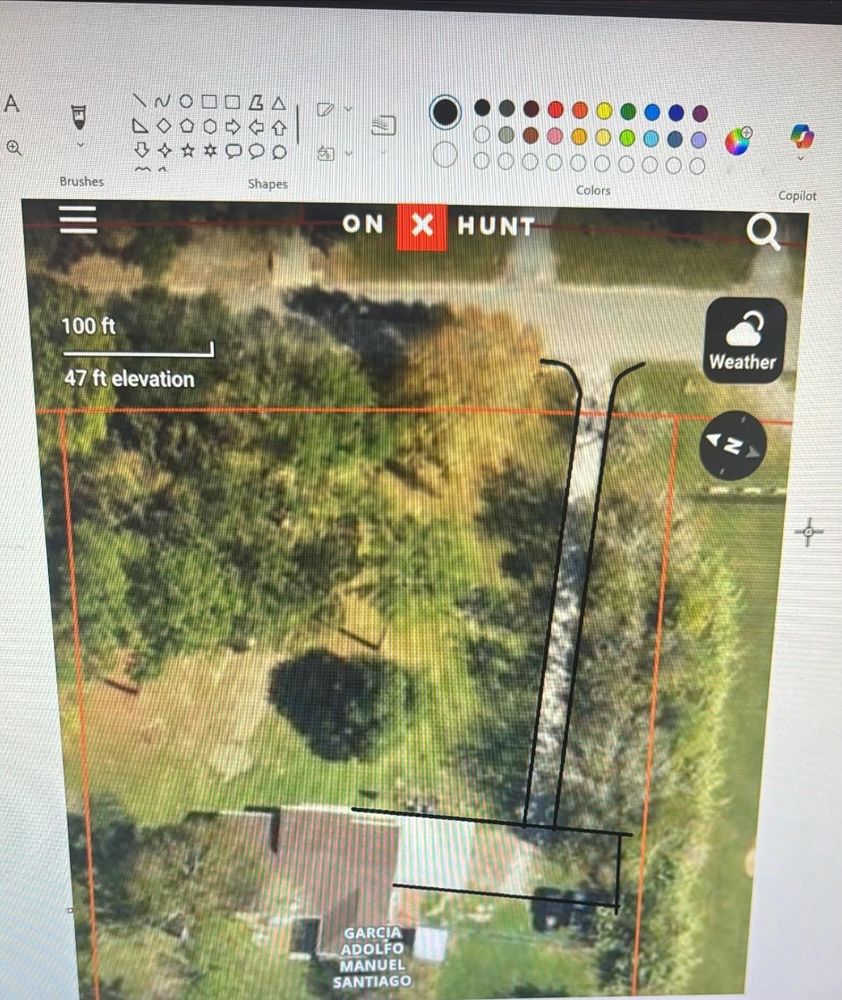842x1000 pixels.
Task: Open the line size selector
Action: tap(384, 126)
